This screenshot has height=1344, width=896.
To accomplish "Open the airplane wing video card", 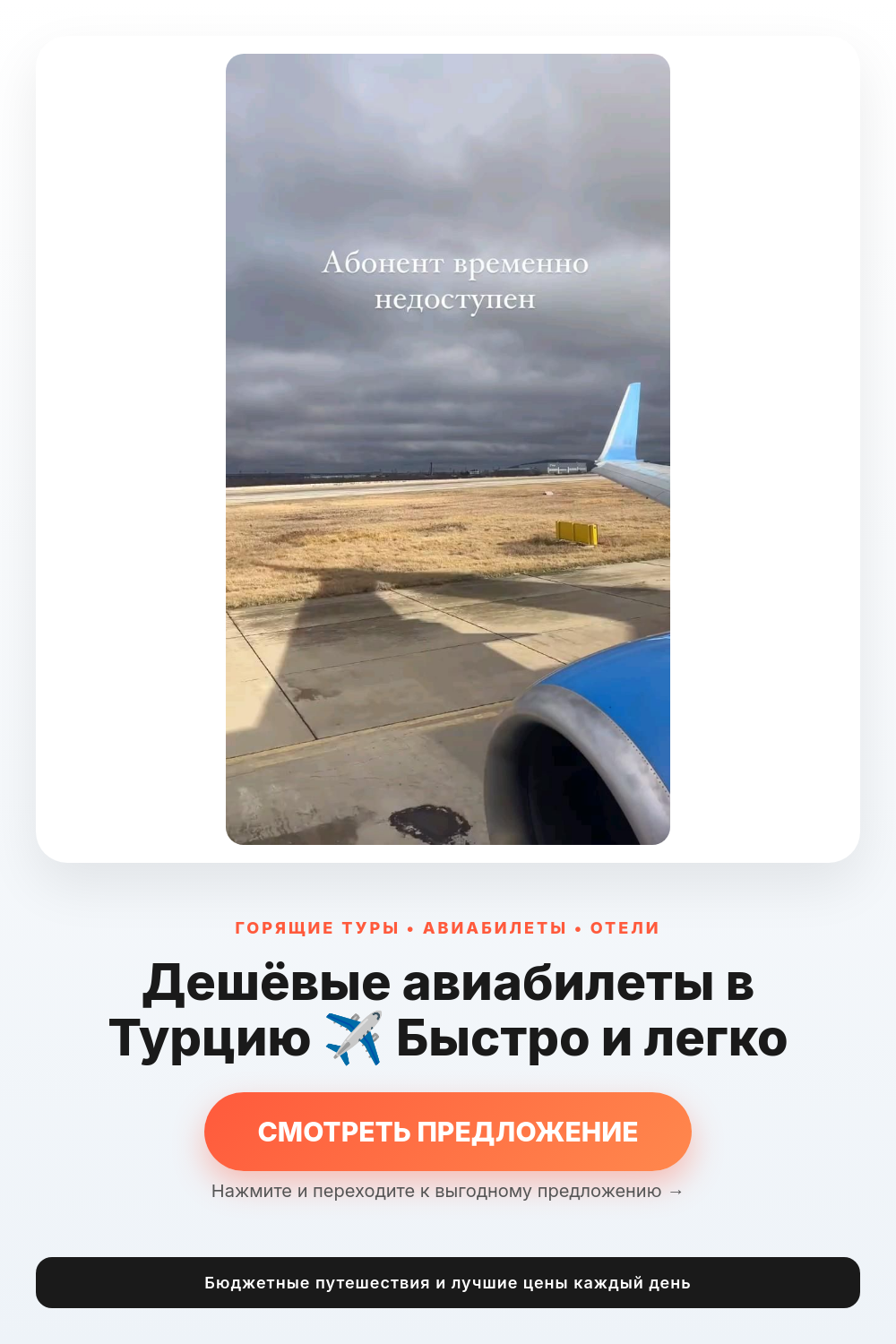I will [448, 449].
